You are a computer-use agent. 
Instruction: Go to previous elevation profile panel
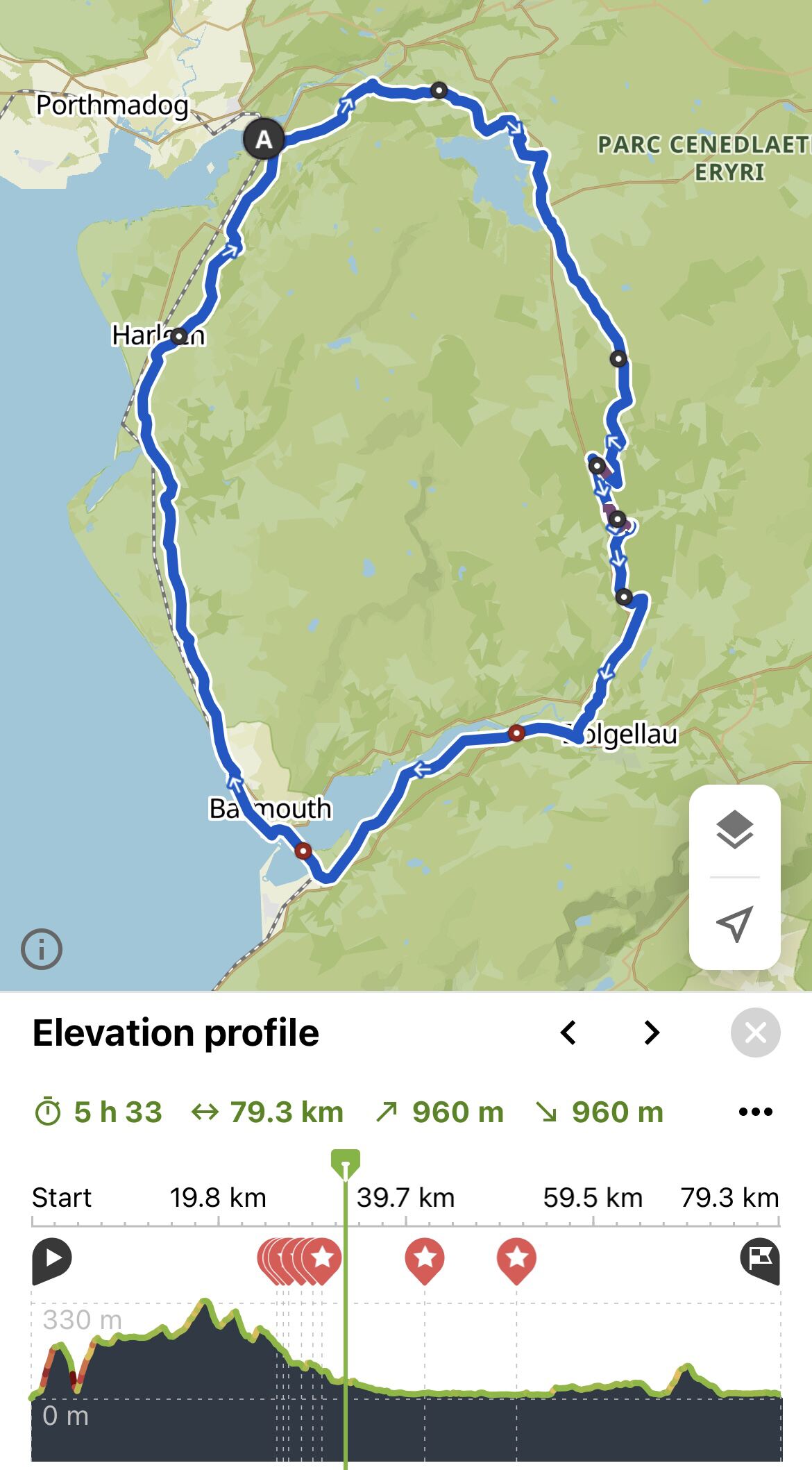coord(568,1033)
